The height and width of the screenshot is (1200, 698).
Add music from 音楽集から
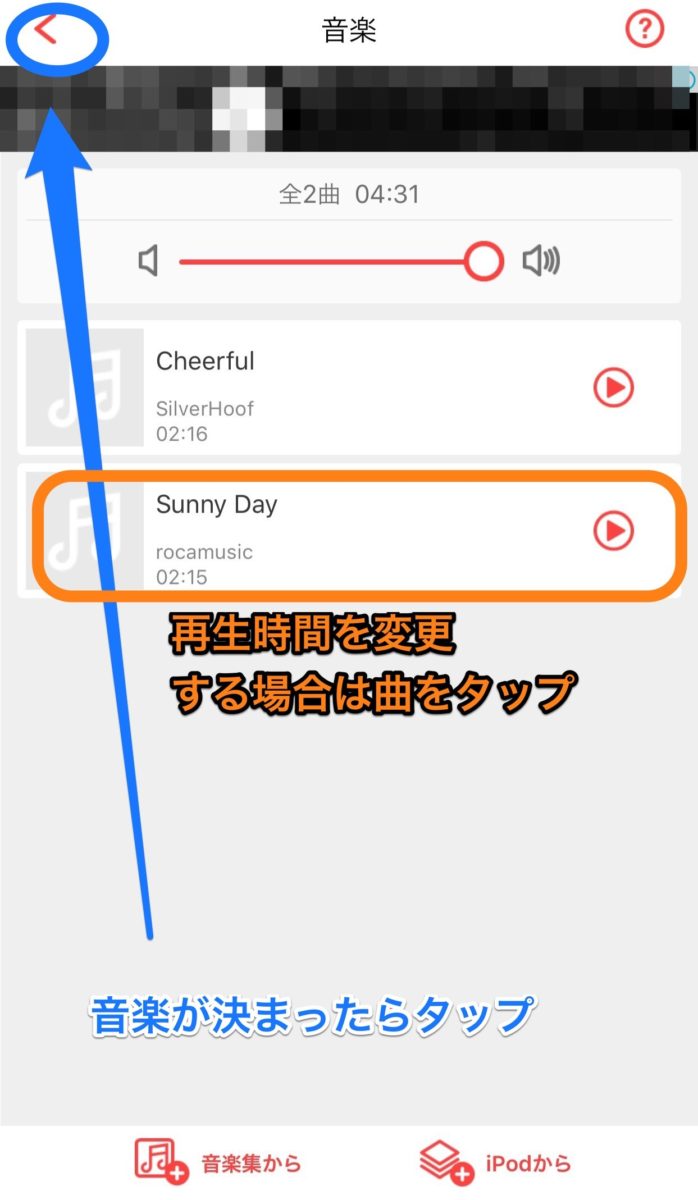218,1163
